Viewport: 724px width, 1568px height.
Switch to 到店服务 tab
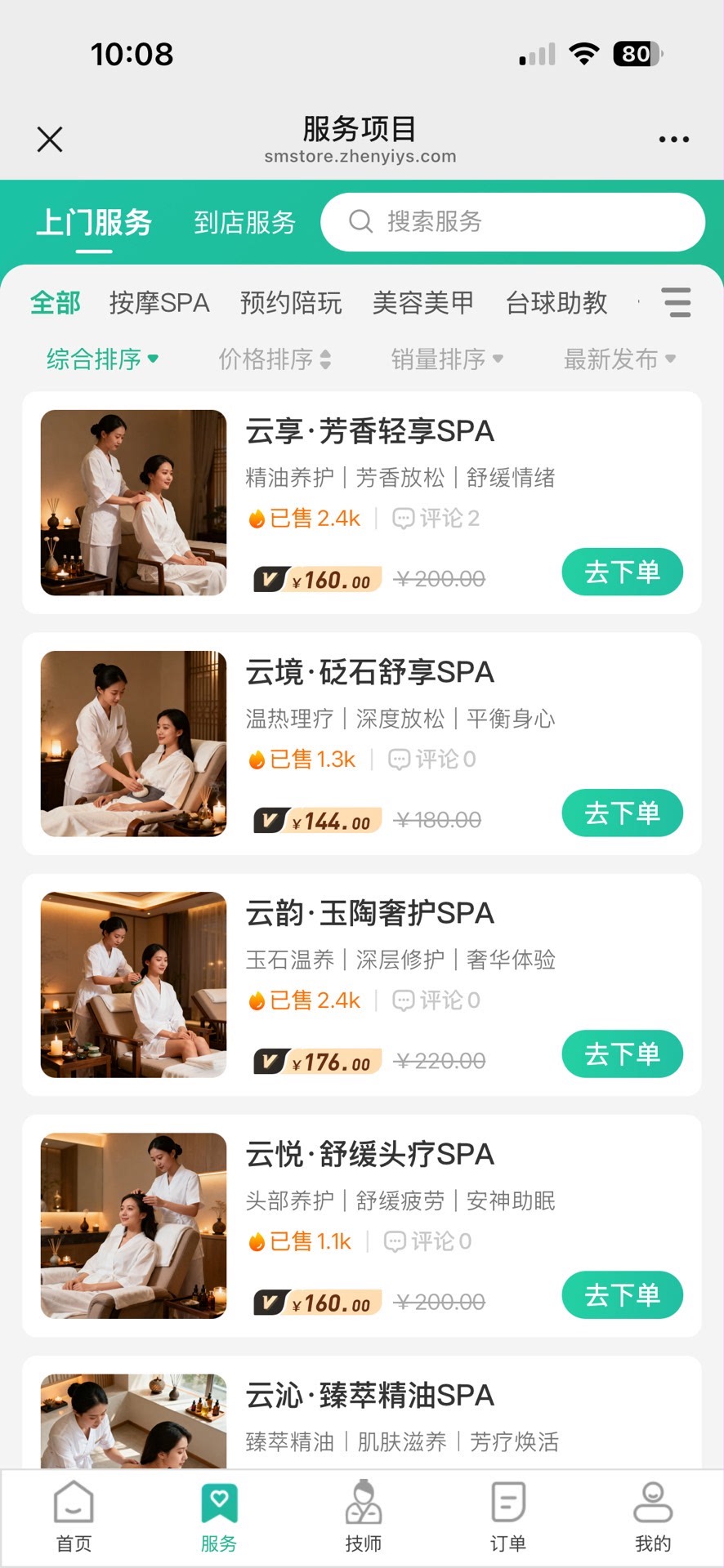click(244, 223)
